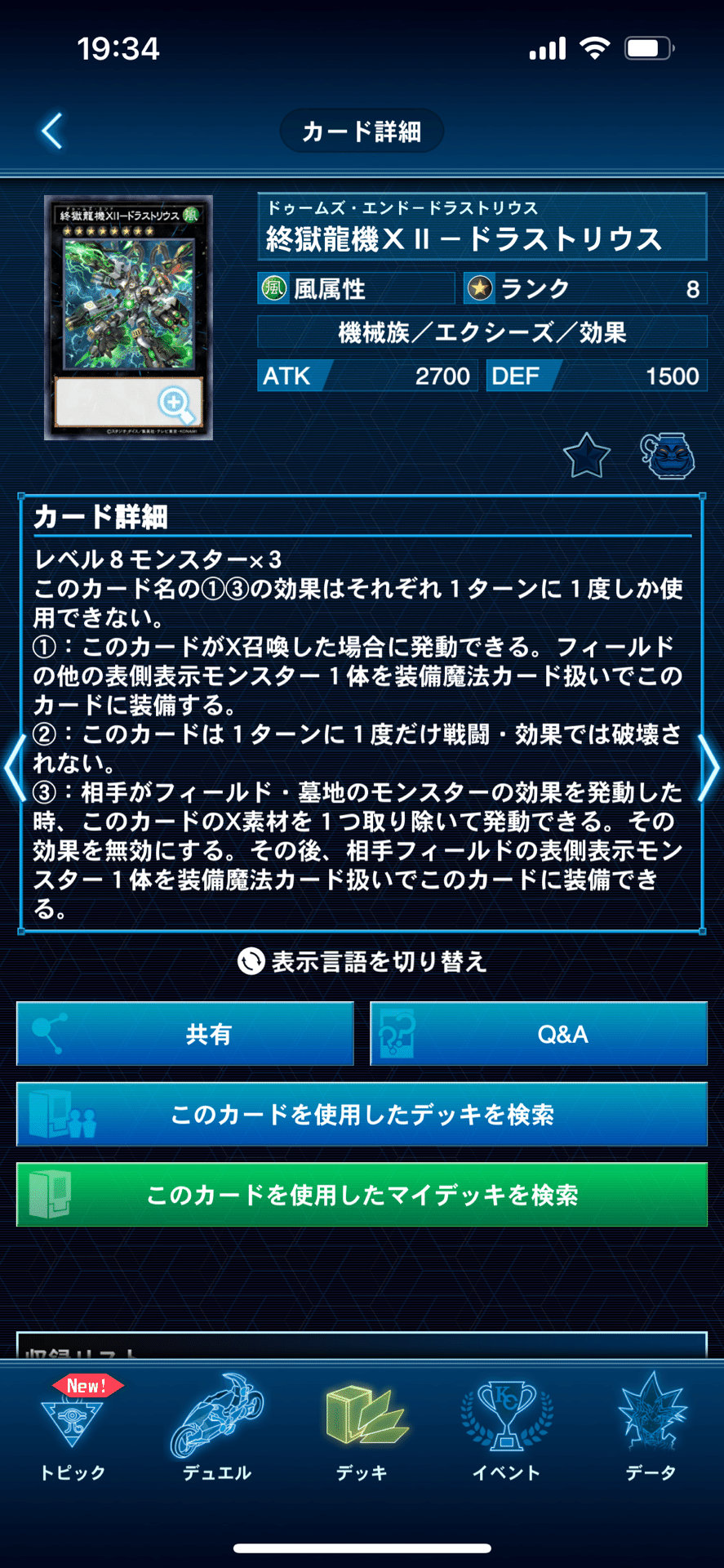Tap the back arrow to exit card details
The height and width of the screenshot is (1568, 724).
click(51, 131)
